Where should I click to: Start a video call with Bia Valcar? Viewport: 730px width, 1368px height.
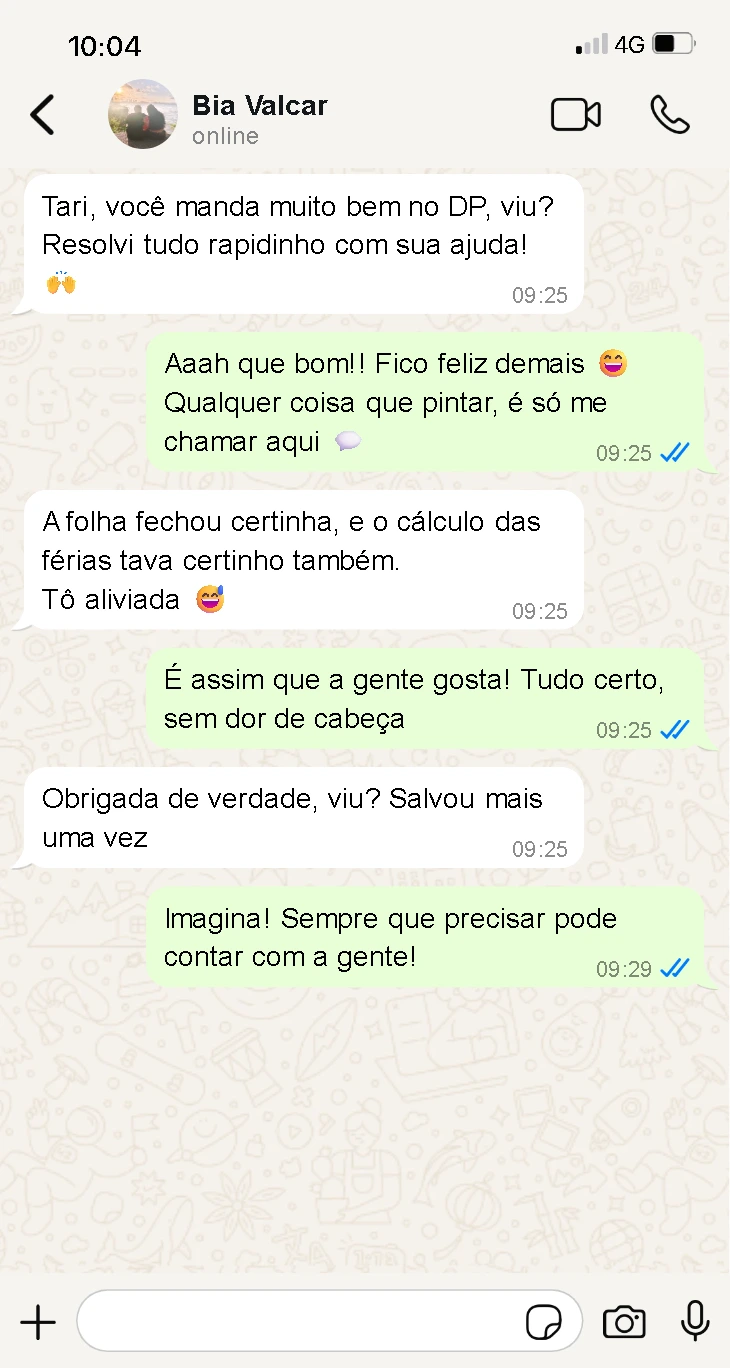click(x=576, y=115)
